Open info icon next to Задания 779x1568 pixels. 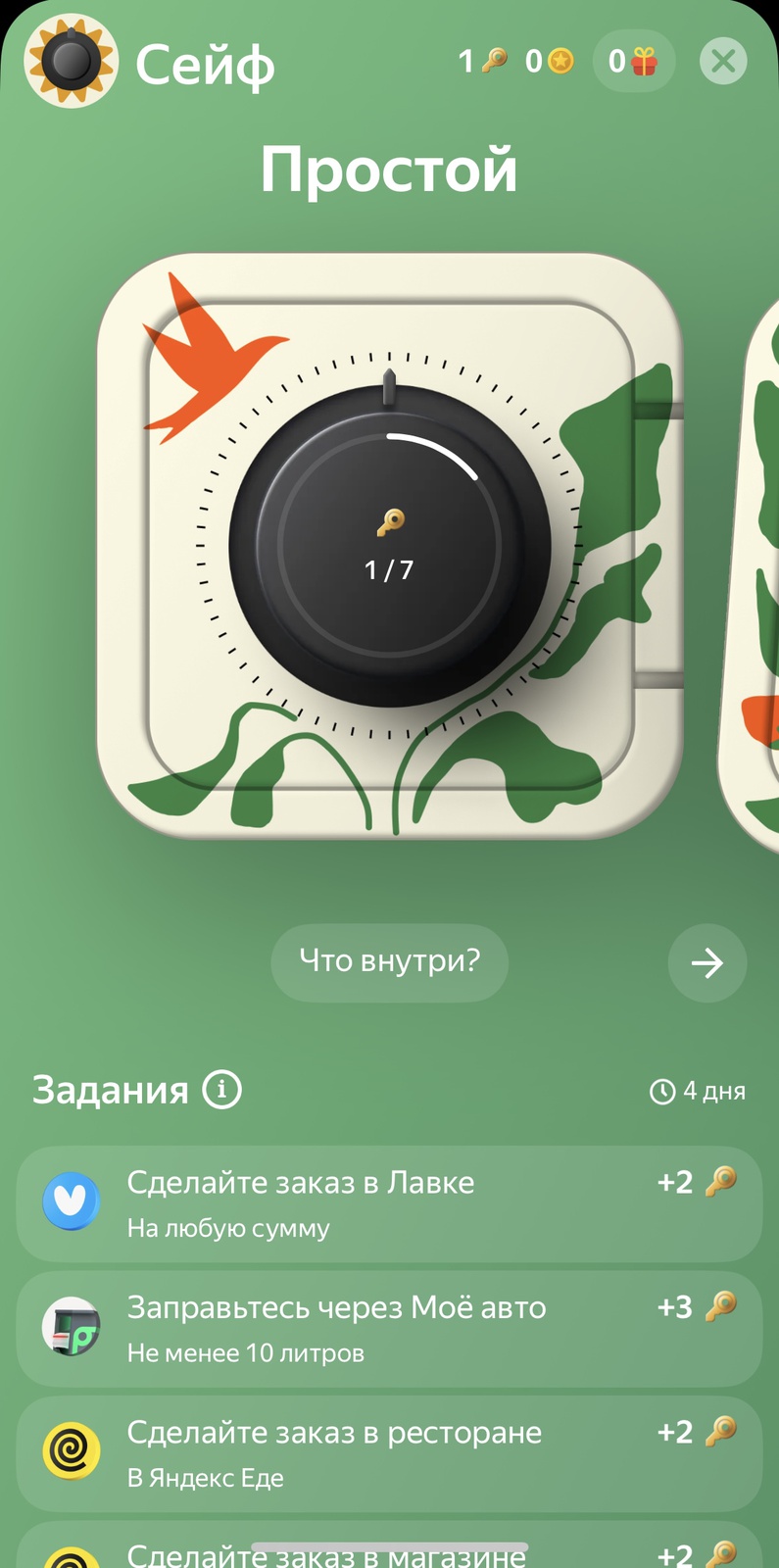221,1089
